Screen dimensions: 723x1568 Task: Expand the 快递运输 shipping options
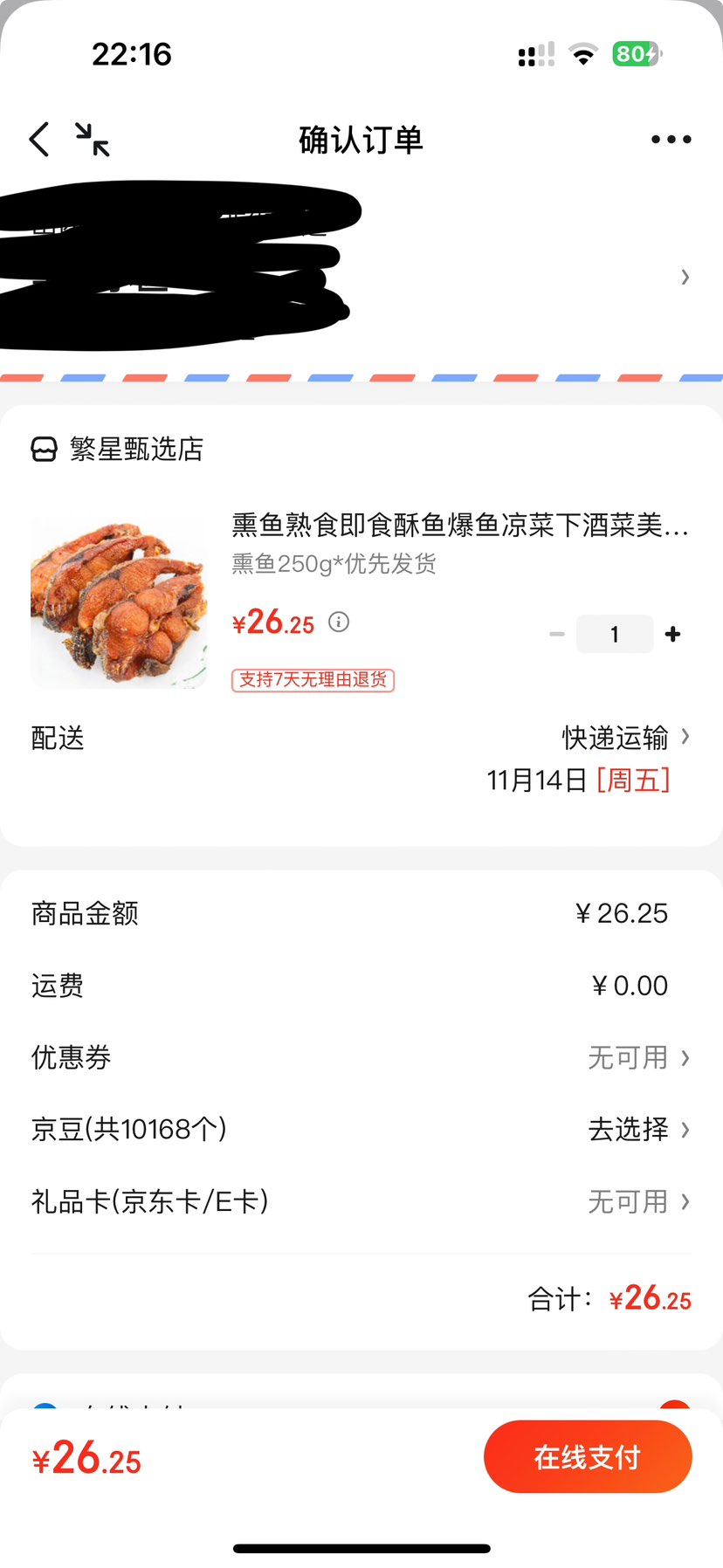click(x=616, y=738)
